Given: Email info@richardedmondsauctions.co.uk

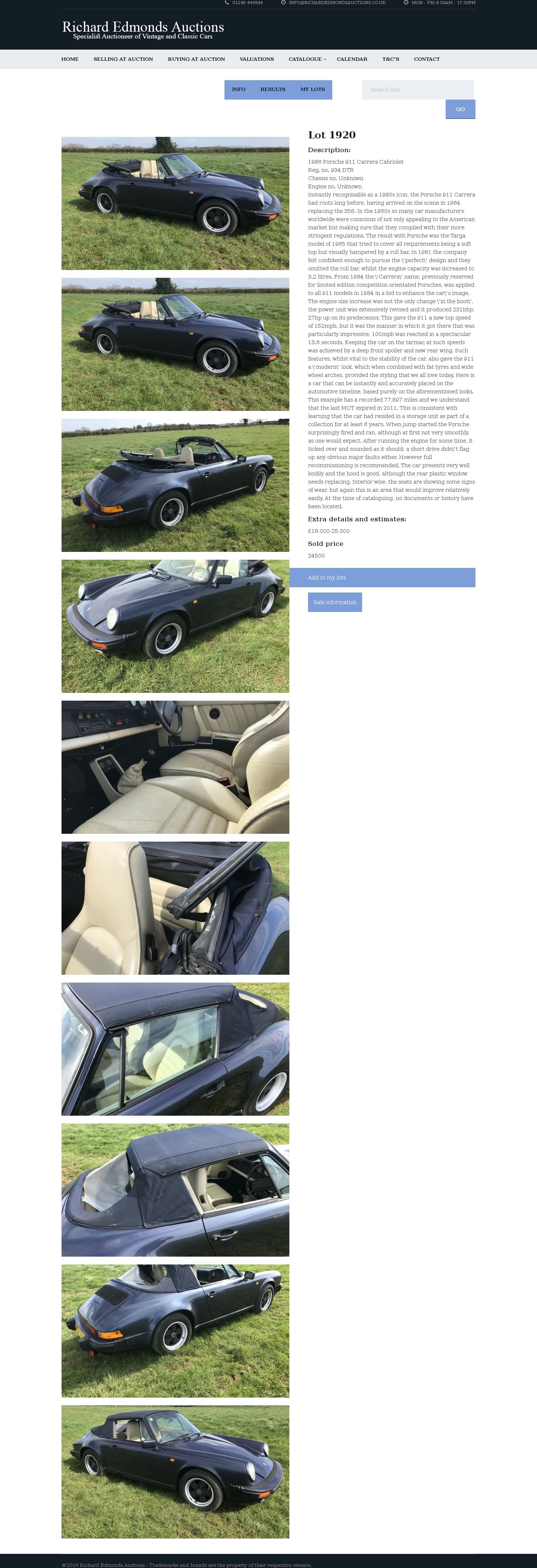Looking at the screenshot, I should (337, 3).
